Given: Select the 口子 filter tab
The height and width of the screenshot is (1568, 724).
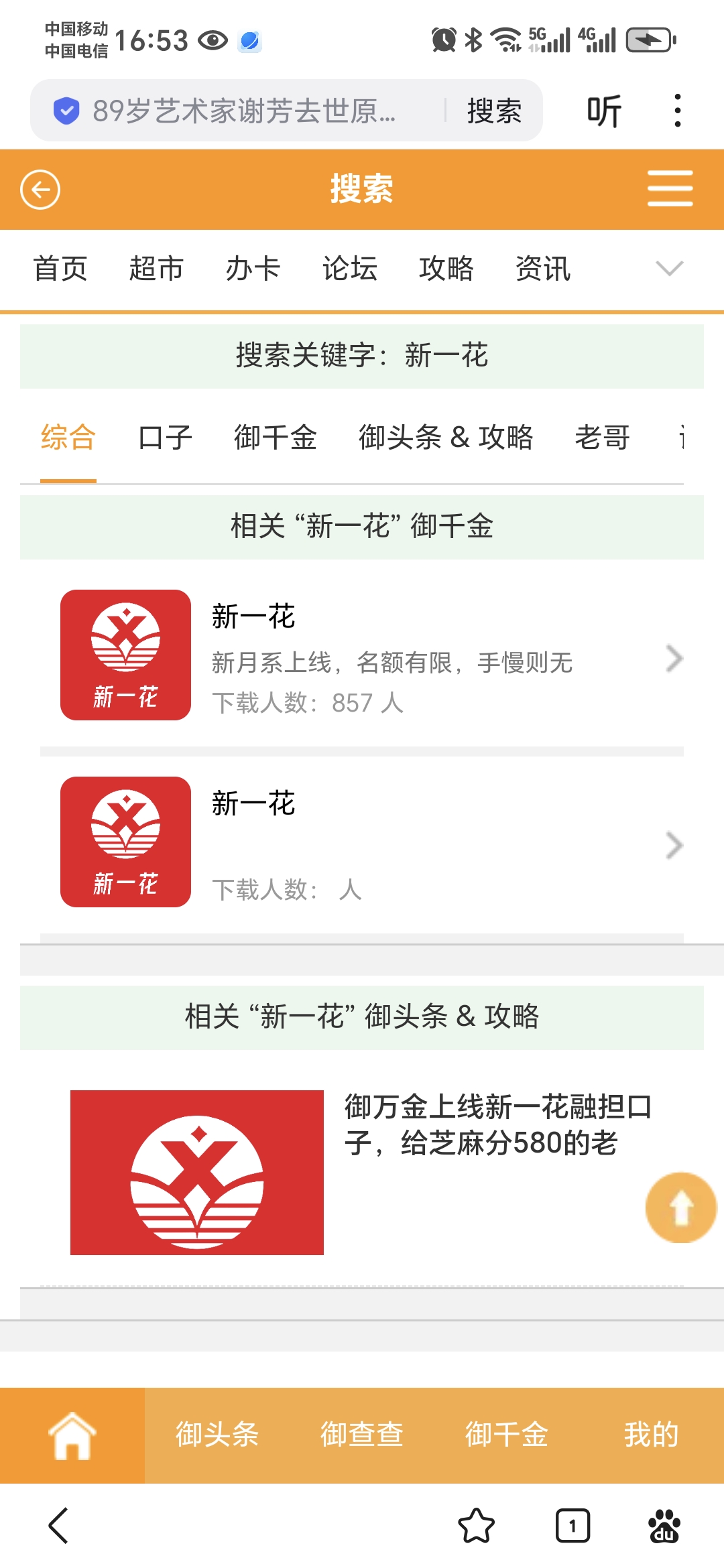Looking at the screenshot, I should (x=165, y=438).
